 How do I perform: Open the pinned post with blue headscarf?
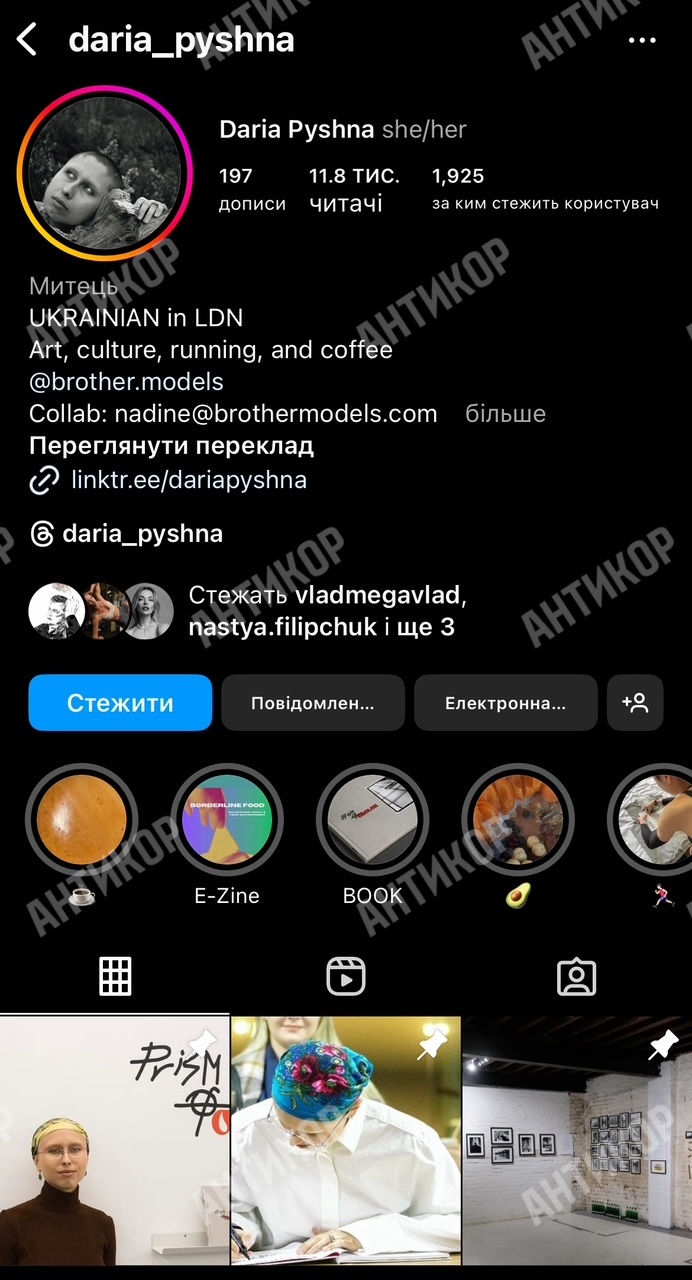point(346,1141)
